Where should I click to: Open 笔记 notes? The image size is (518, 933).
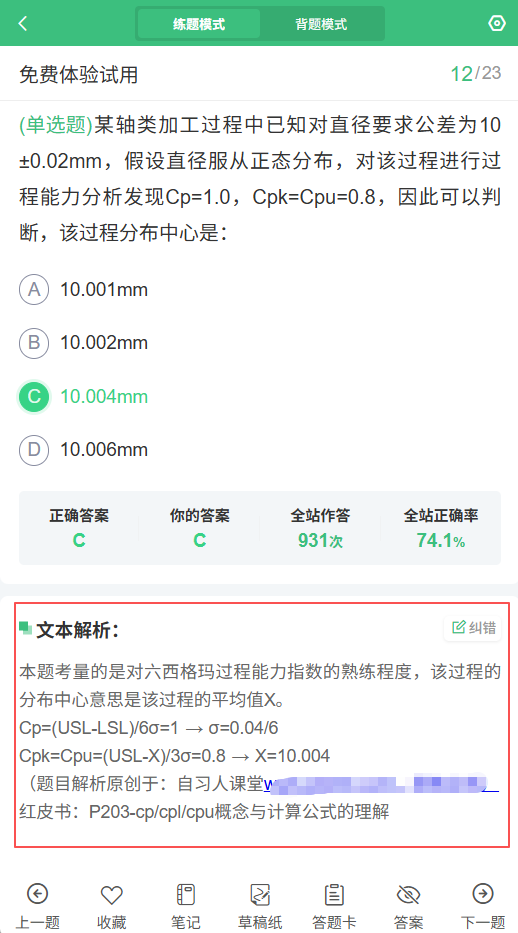(186, 906)
